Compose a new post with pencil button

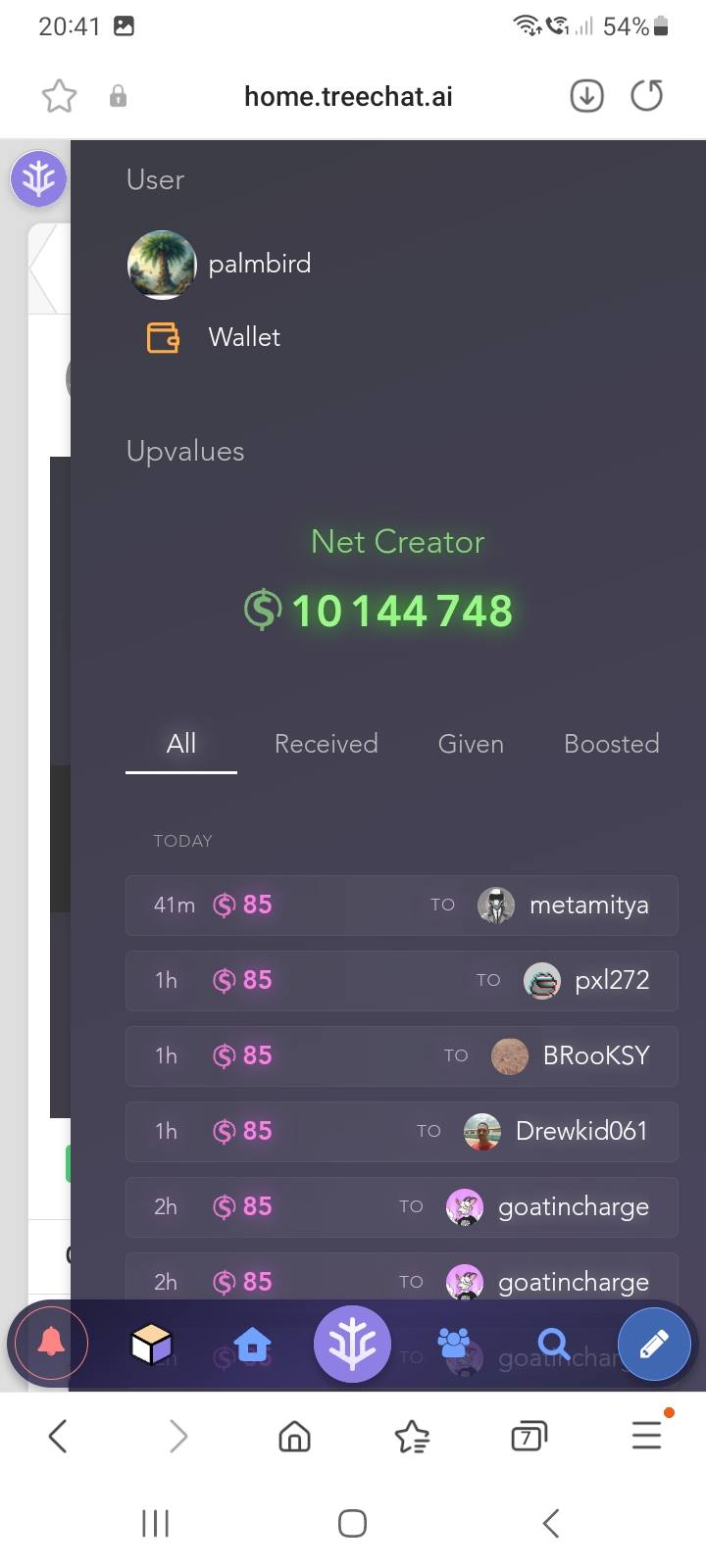(654, 1344)
